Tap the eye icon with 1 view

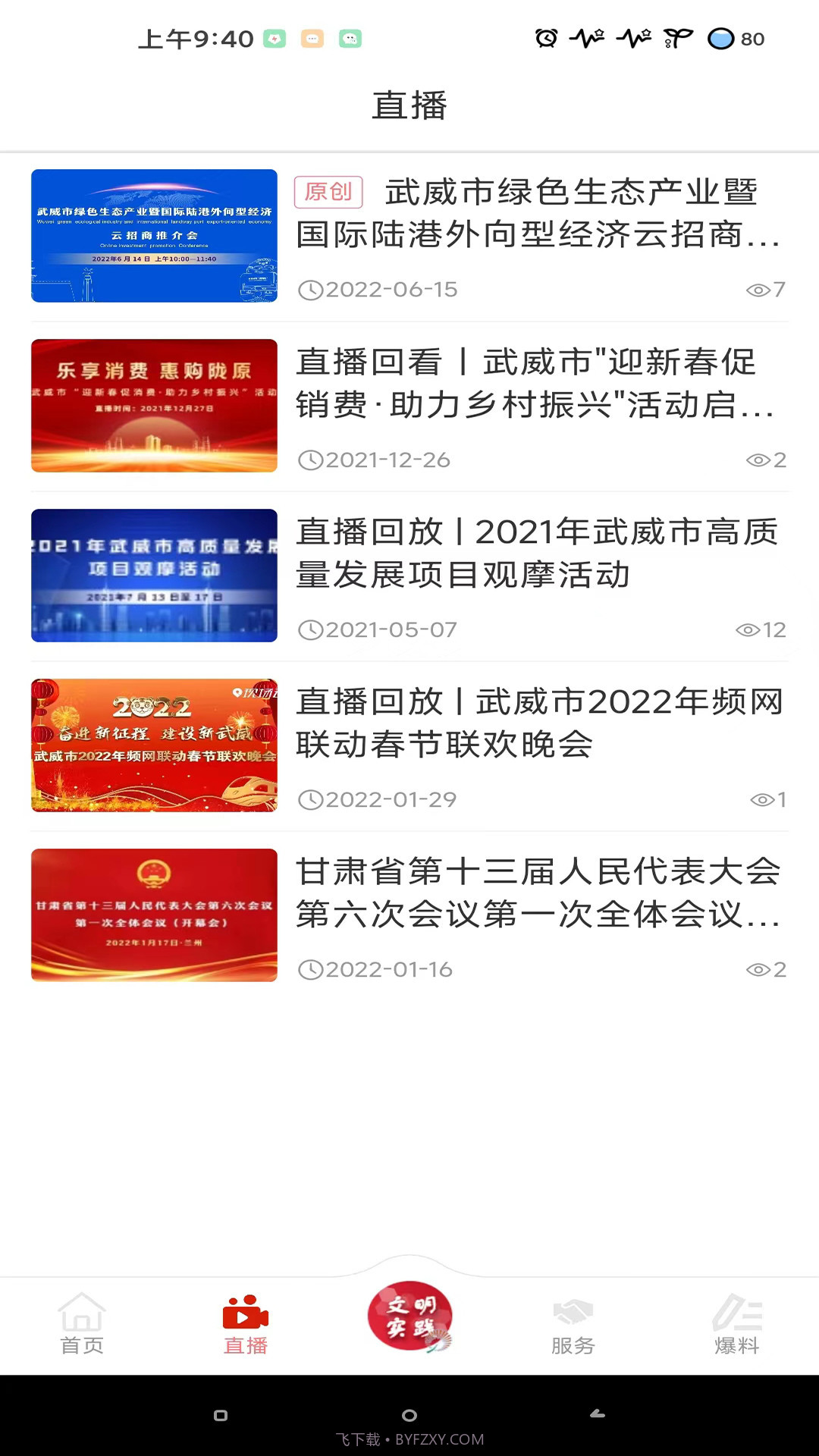tap(758, 799)
